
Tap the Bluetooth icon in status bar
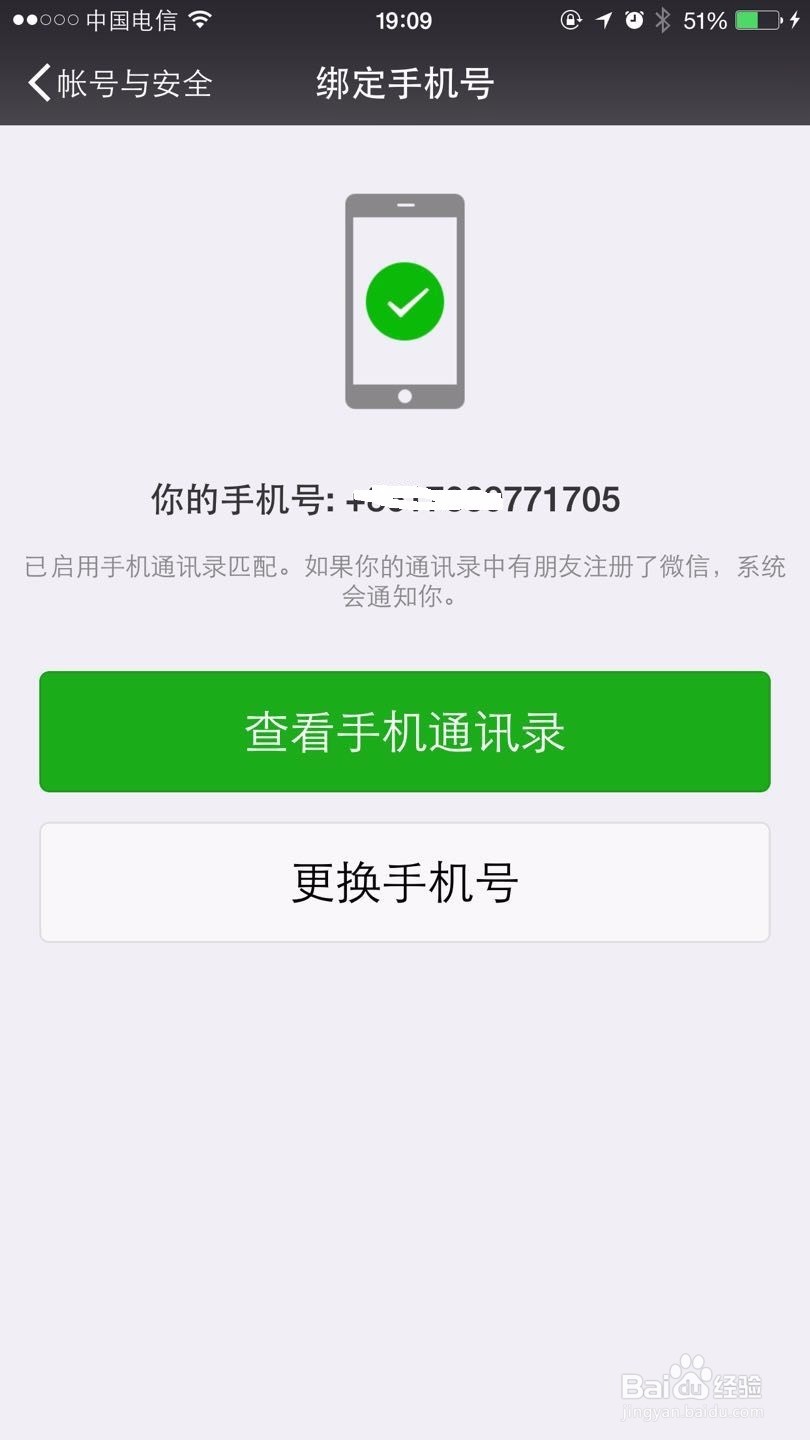coord(662,18)
